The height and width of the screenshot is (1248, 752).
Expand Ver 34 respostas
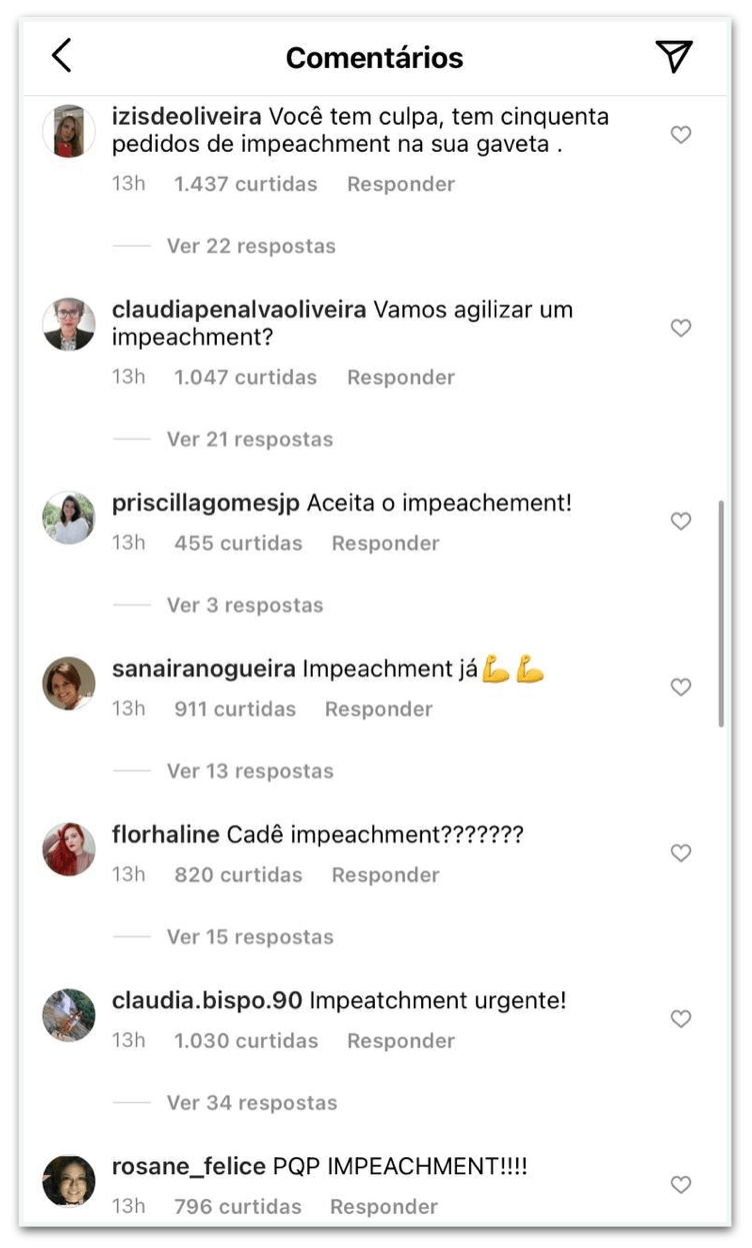[252, 1103]
